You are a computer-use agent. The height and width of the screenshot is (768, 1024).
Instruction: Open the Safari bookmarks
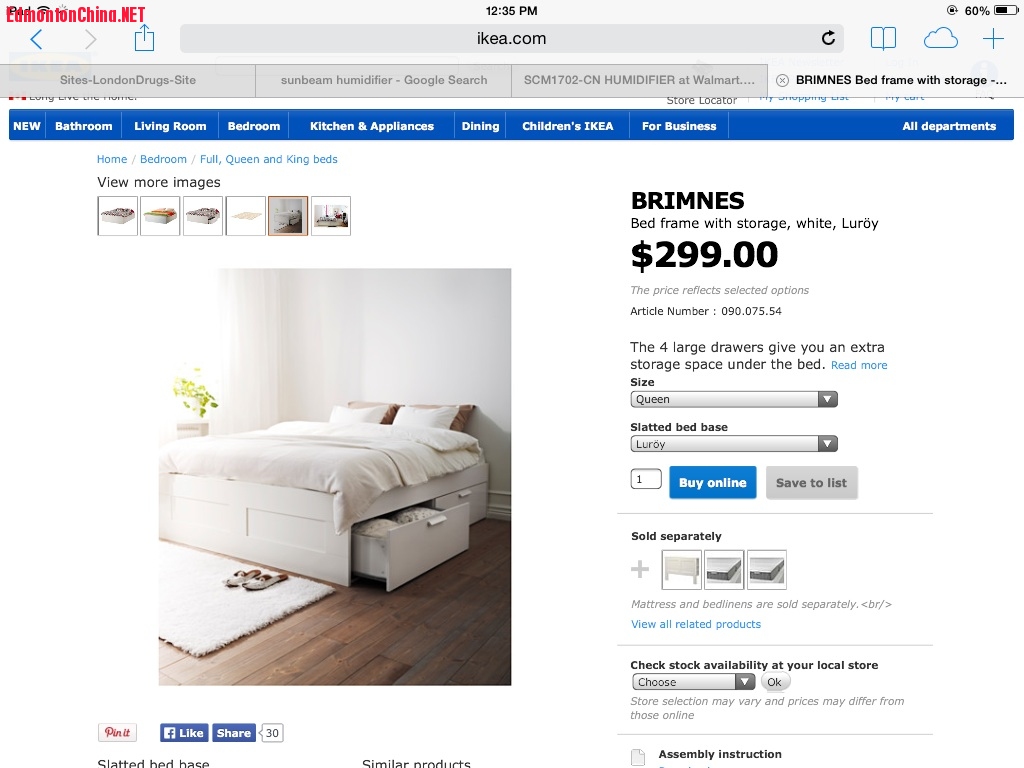click(x=883, y=39)
